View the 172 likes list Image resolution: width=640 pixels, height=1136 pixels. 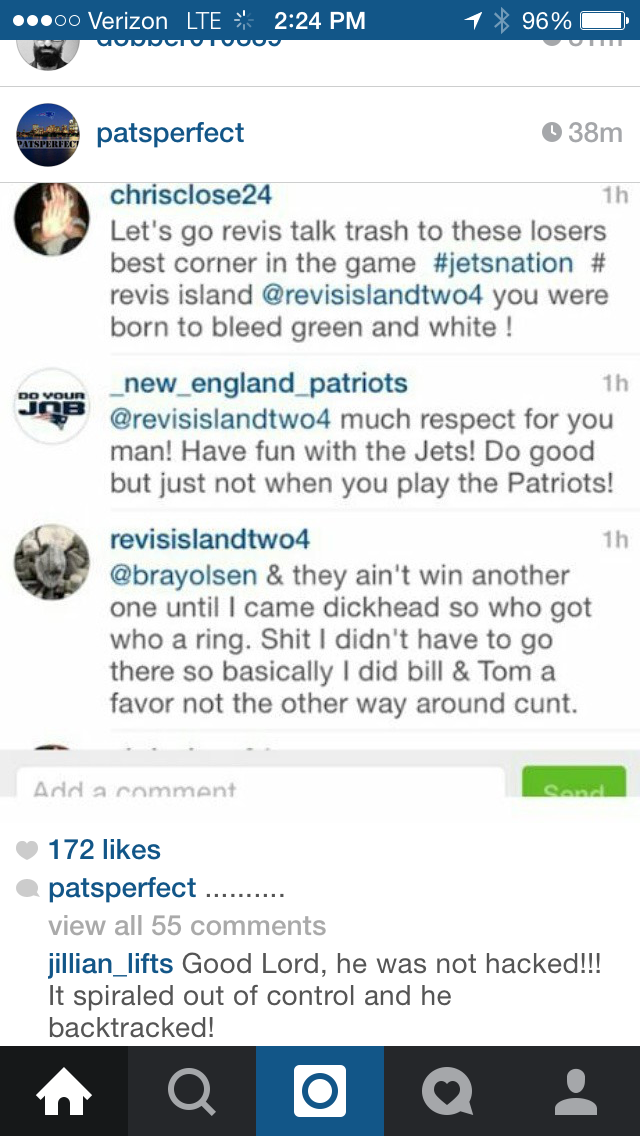(104, 850)
